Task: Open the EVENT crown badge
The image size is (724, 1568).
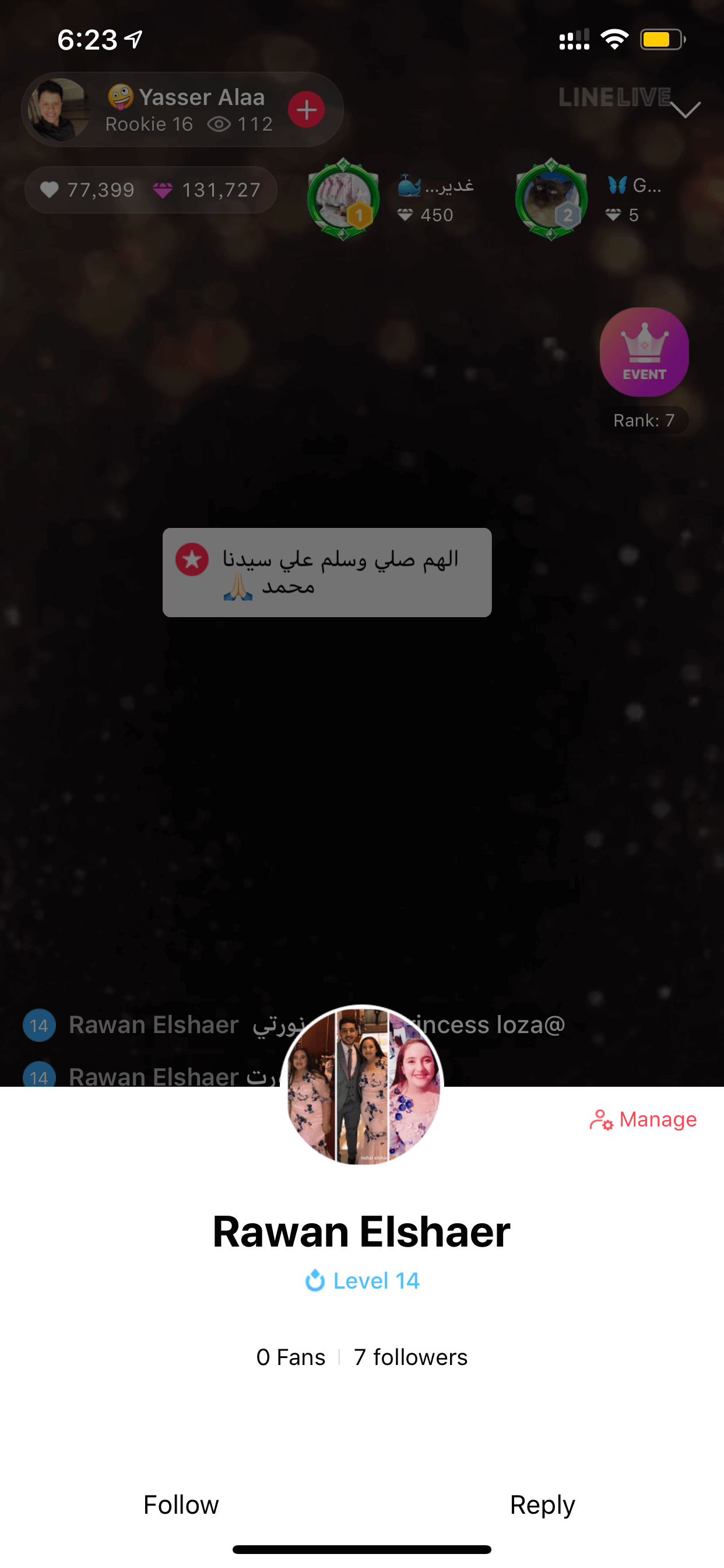Action: click(644, 352)
